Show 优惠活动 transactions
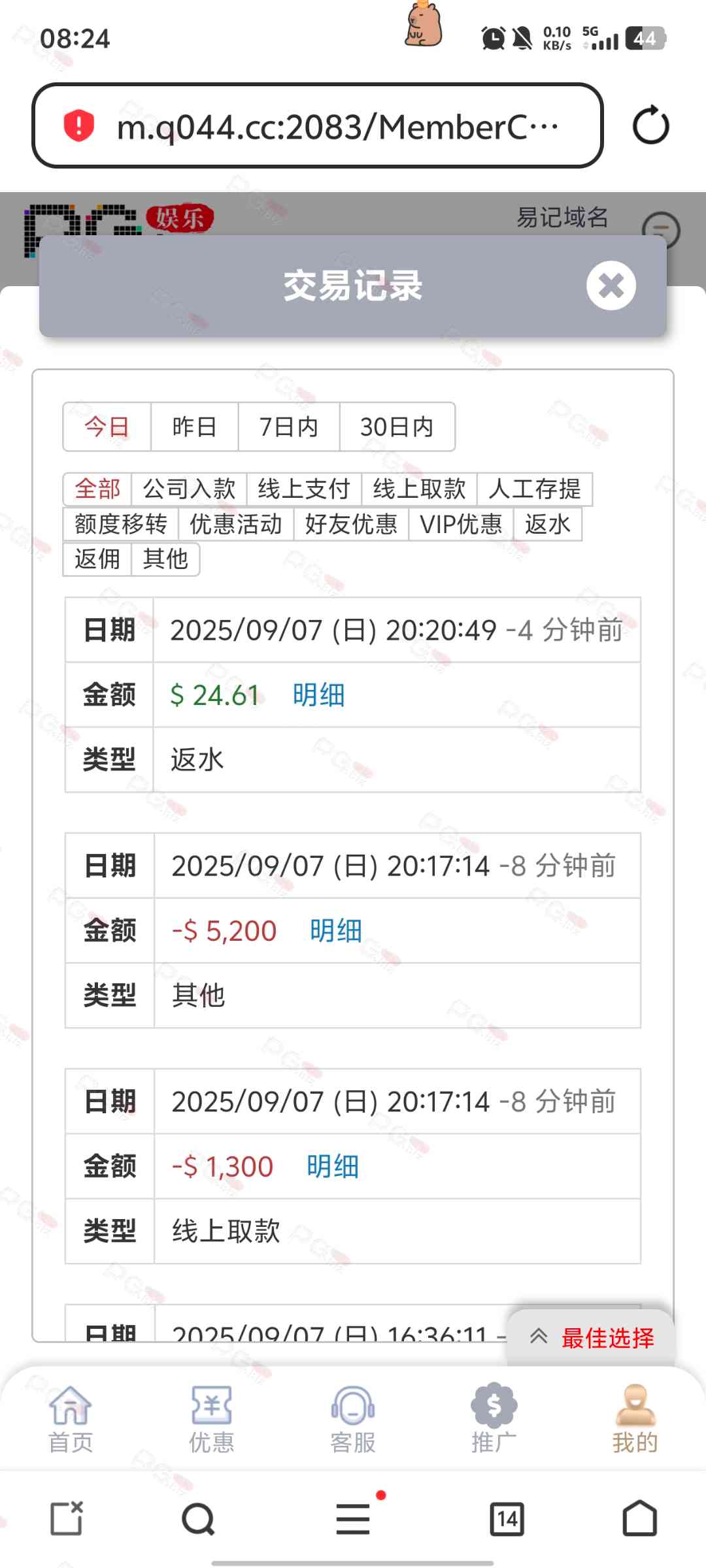The width and height of the screenshot is (706, 1568). (235, 524)
